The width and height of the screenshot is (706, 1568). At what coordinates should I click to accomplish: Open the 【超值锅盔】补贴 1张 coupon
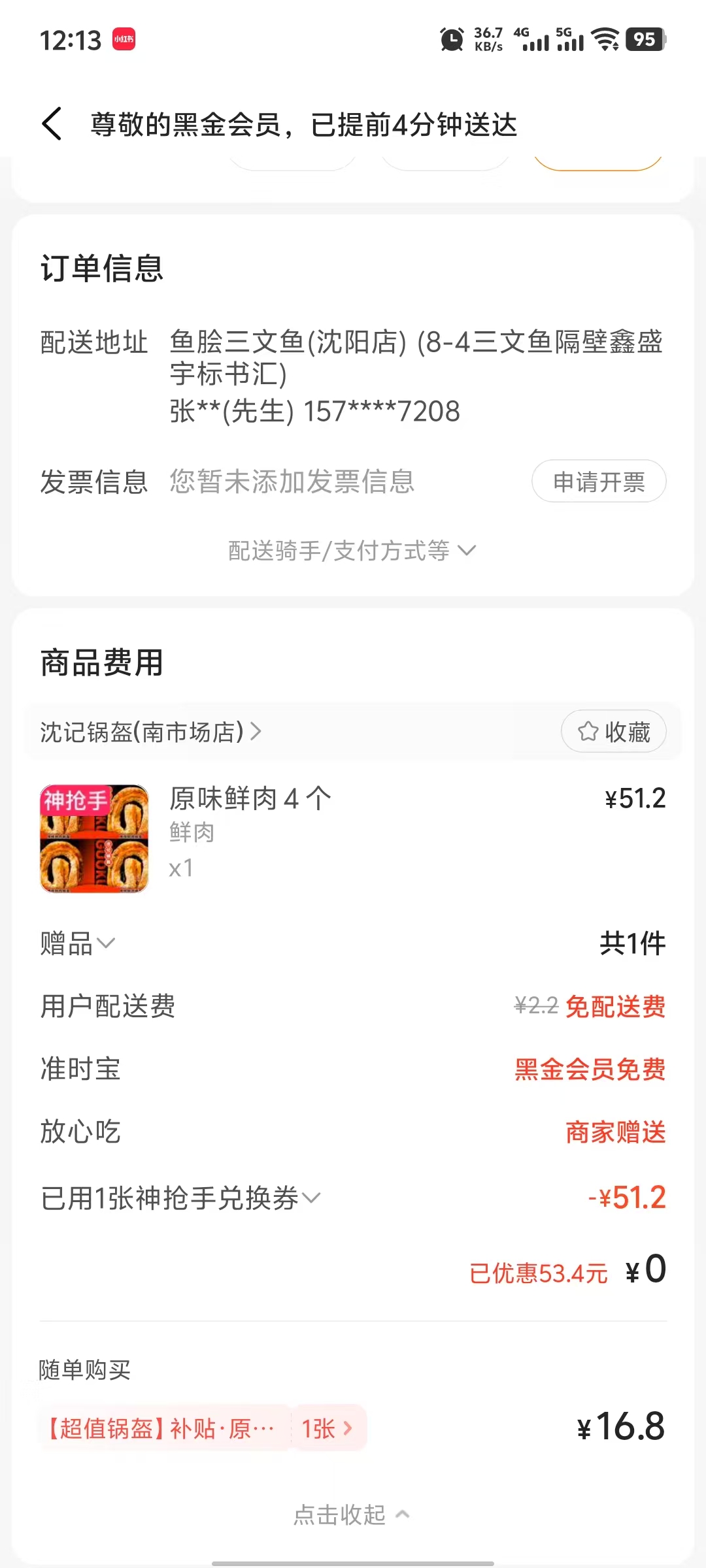point(203,1428)
